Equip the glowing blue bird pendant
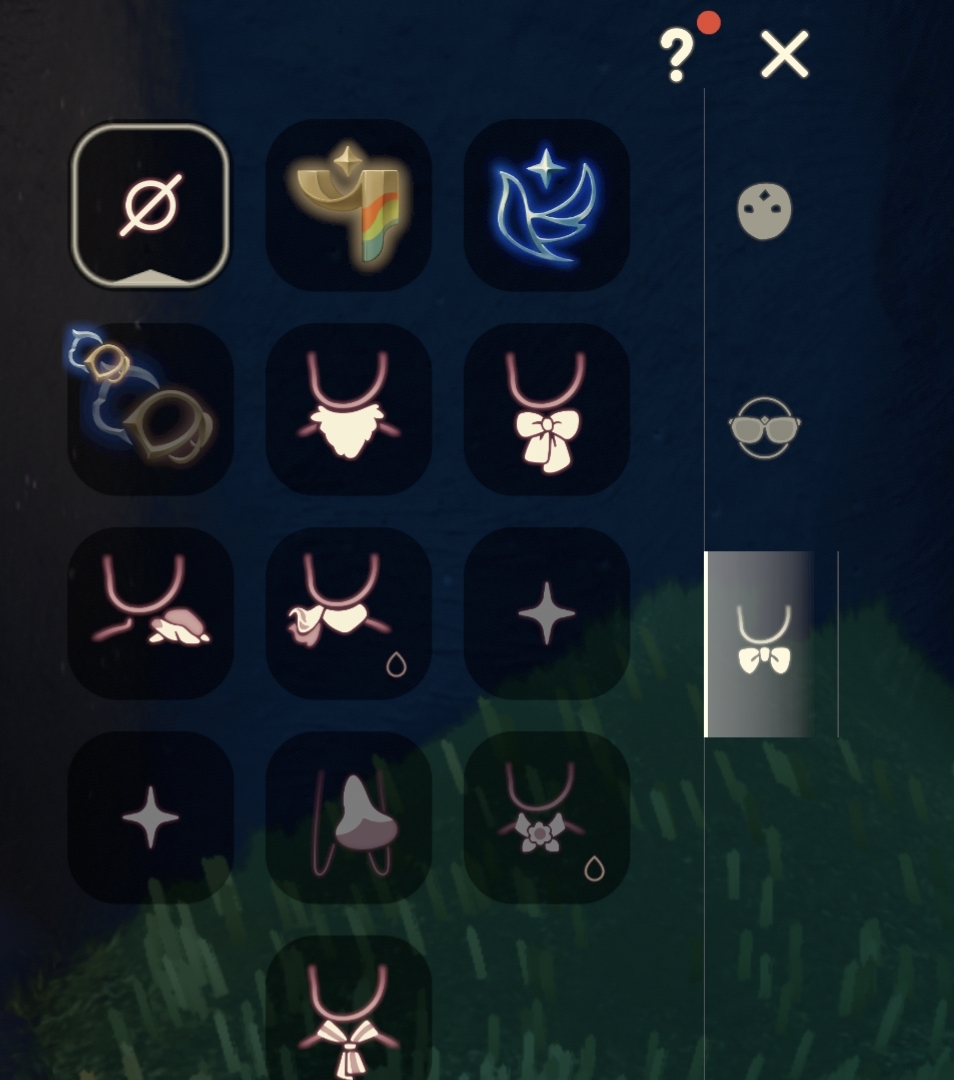954x1080 pixels. pyautogui.click(x=546, y=205)
